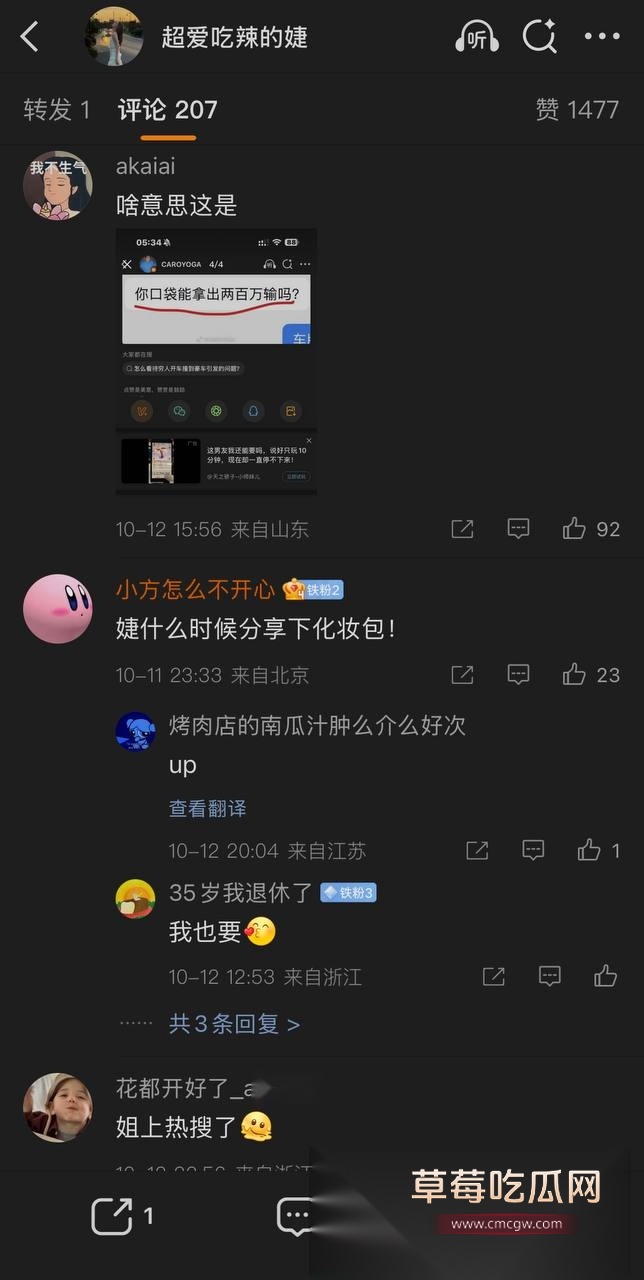Viewport: 644px width, 1280px height.
Task: Like the reply from 烤肉店的南瓜汁肿么介么好次
Action: pyautogui.click(x=590, y=851)
